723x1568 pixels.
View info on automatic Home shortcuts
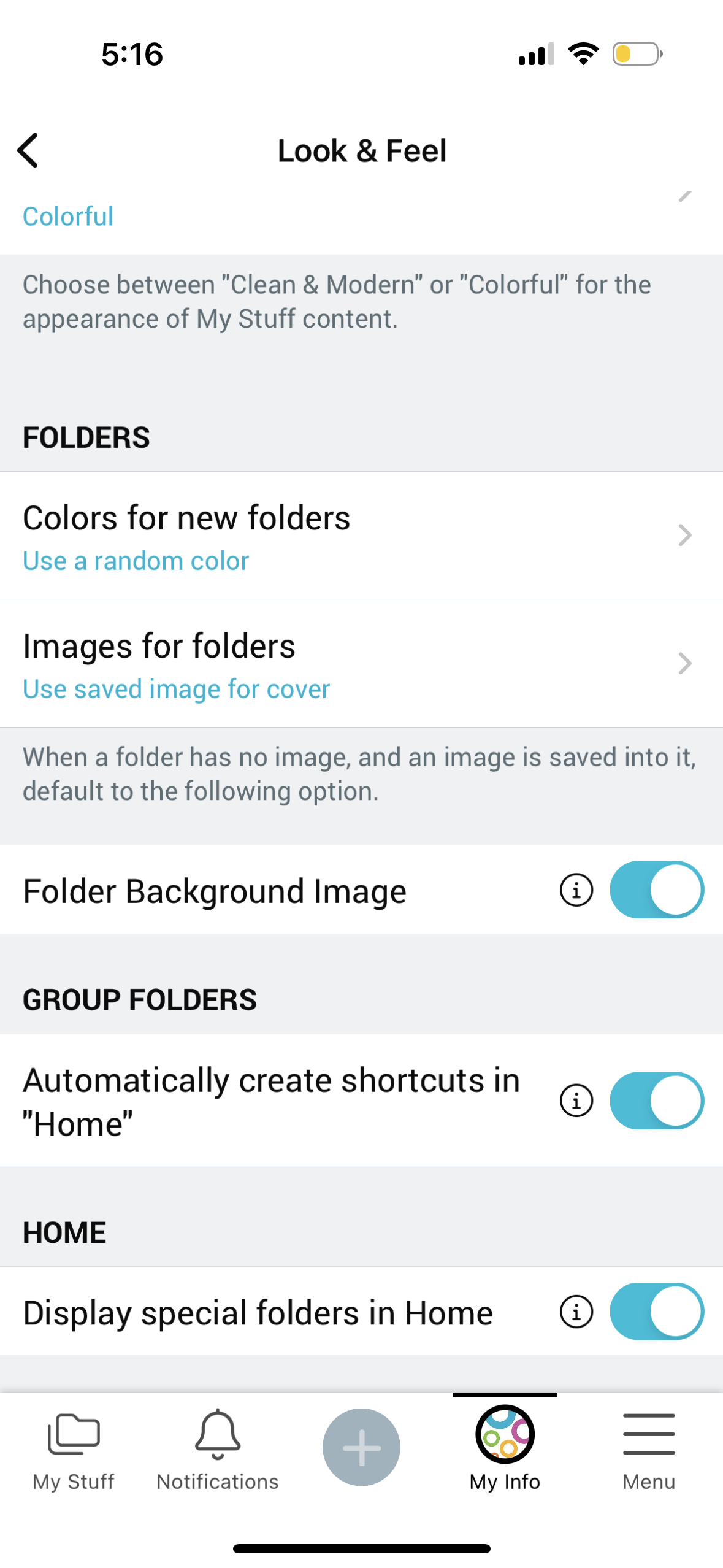(x=576, y=1101)
